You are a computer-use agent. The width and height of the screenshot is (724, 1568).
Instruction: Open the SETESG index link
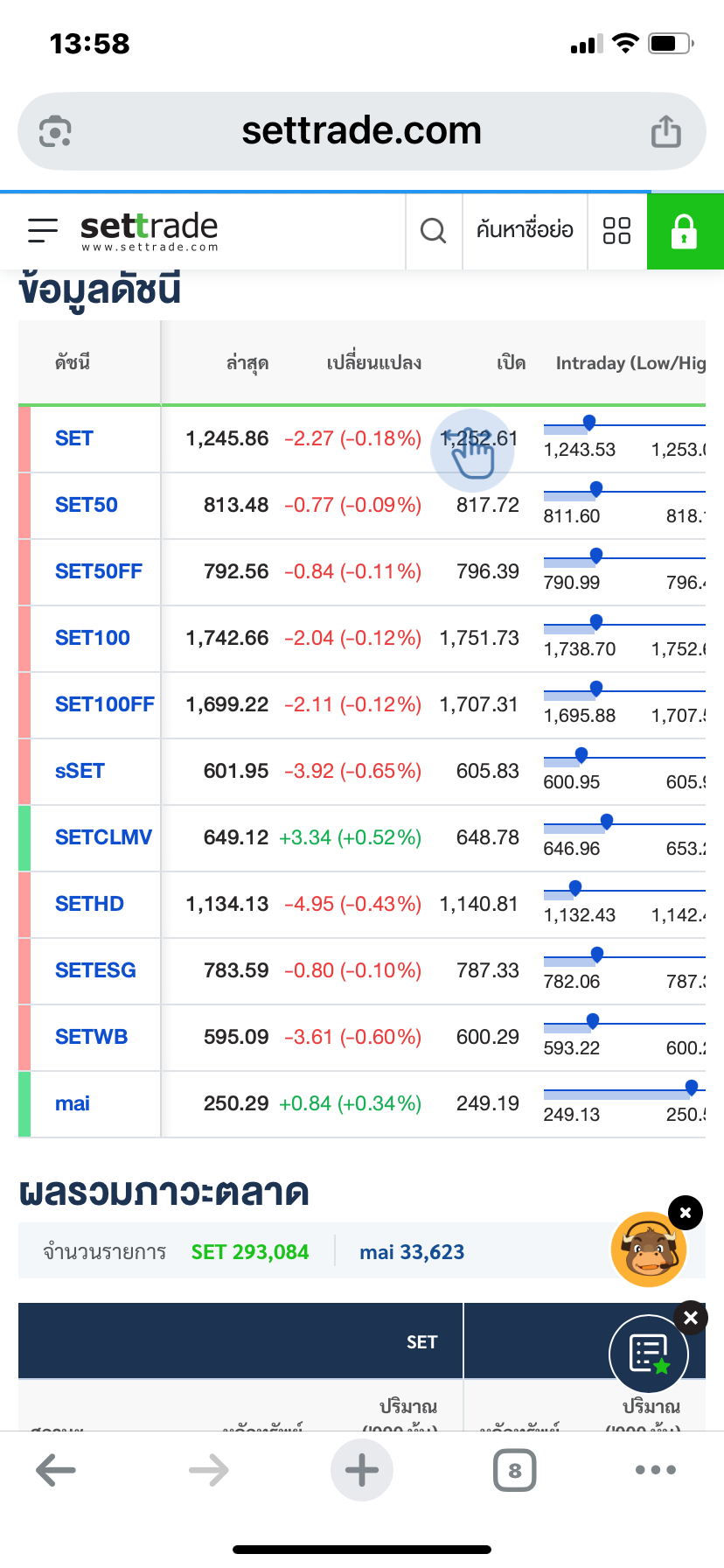95,970
